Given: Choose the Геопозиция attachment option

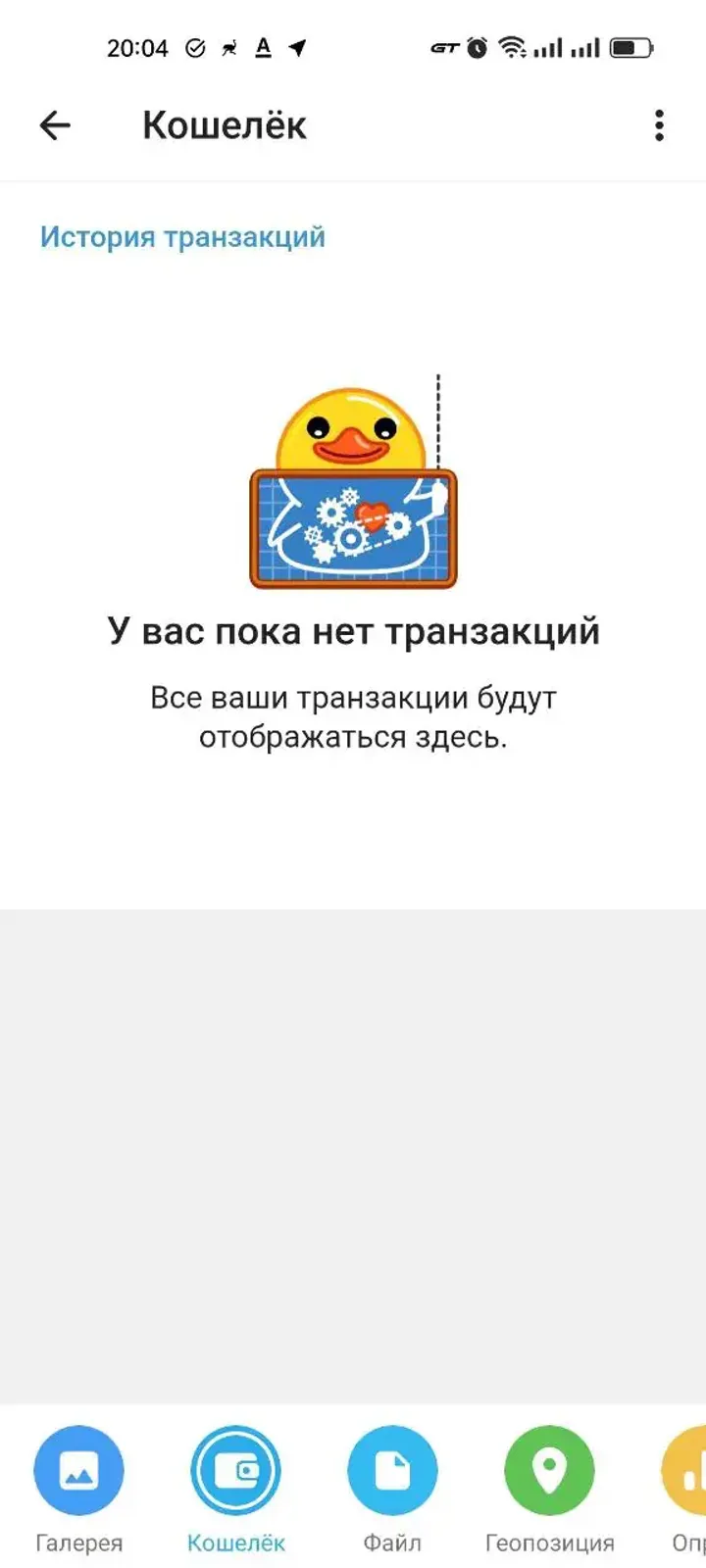Looking at the screenshot, I should [549, 1471].
